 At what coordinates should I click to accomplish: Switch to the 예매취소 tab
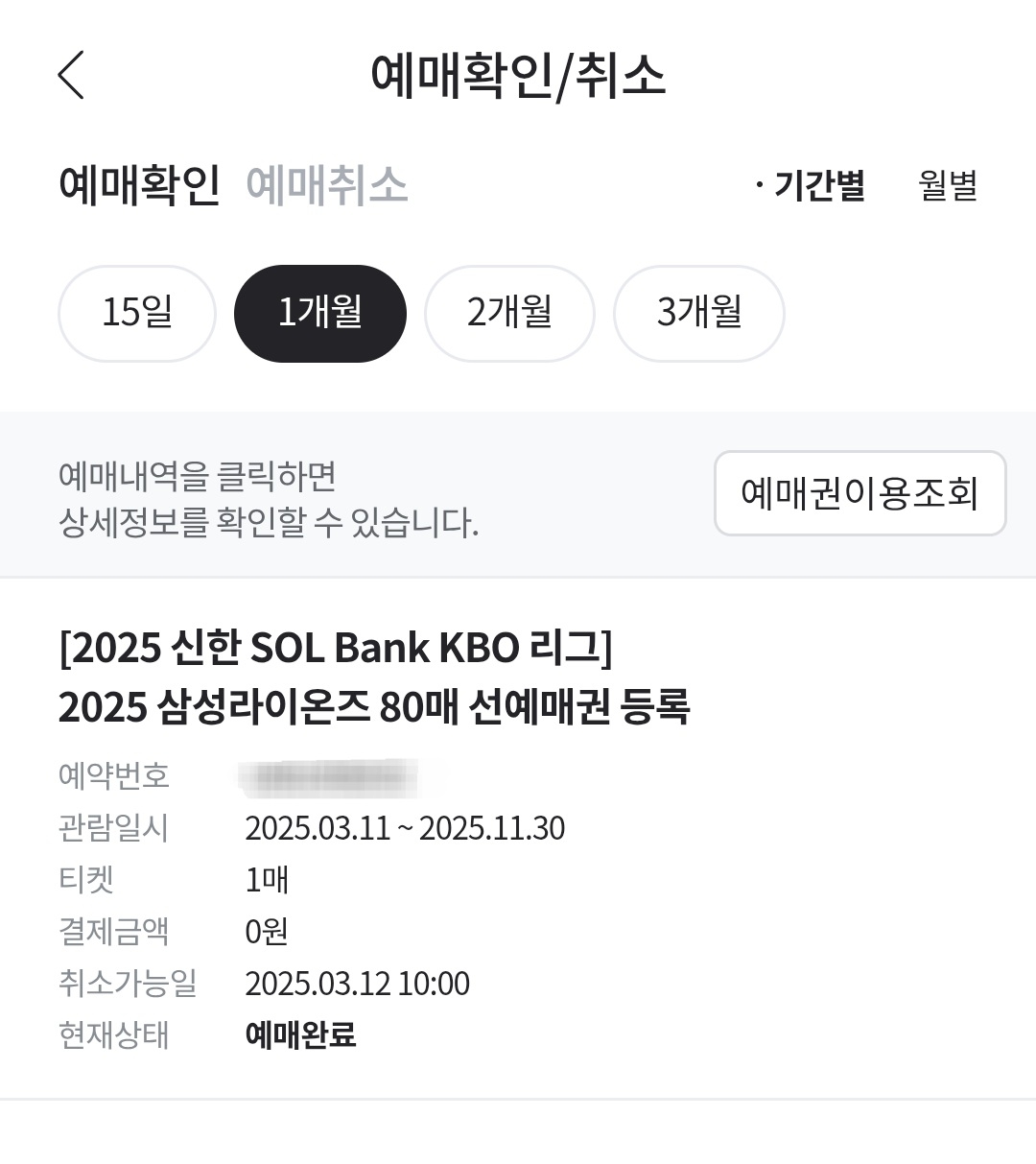pyautogui.click(x=328, y=187)
